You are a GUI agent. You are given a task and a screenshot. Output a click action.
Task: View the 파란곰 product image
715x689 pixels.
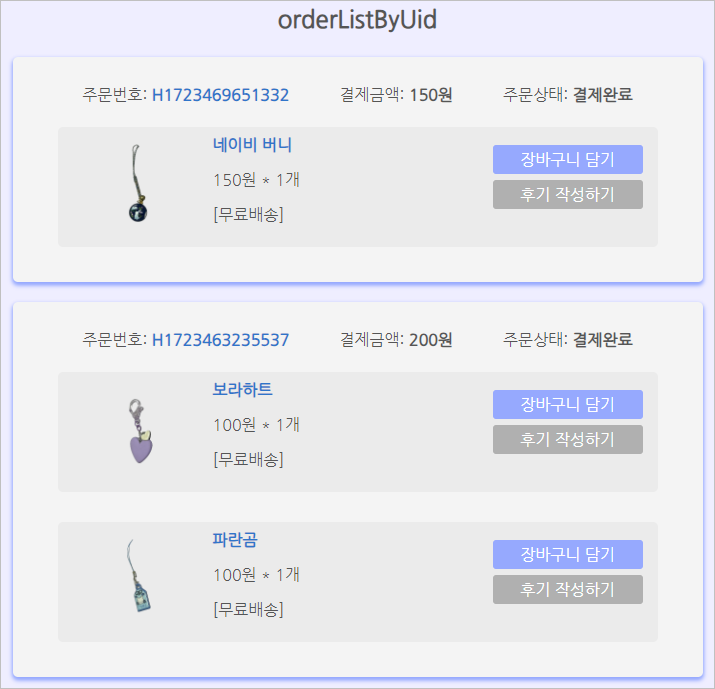coord(137,581)
